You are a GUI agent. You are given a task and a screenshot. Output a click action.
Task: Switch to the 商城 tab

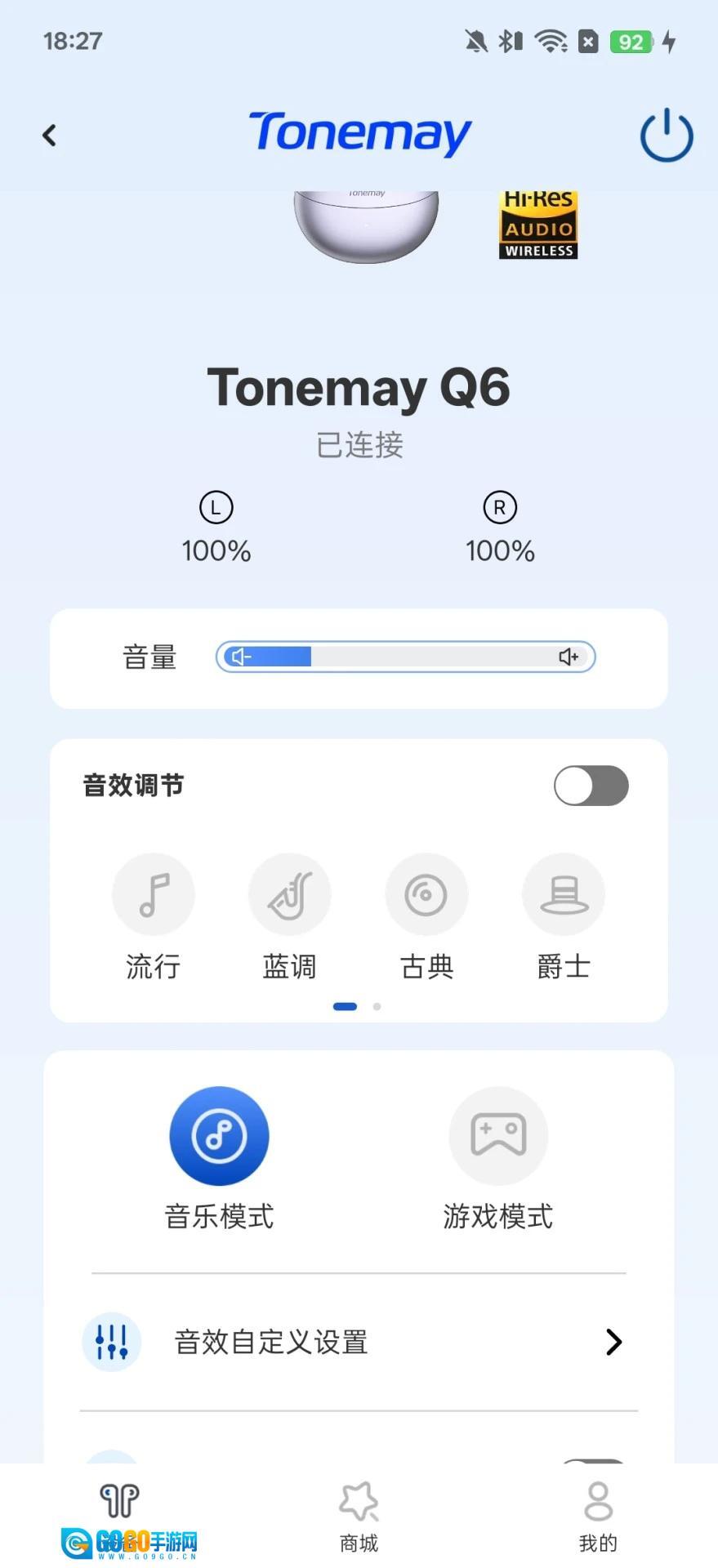pyautogui.click(x=359, y=1516)
